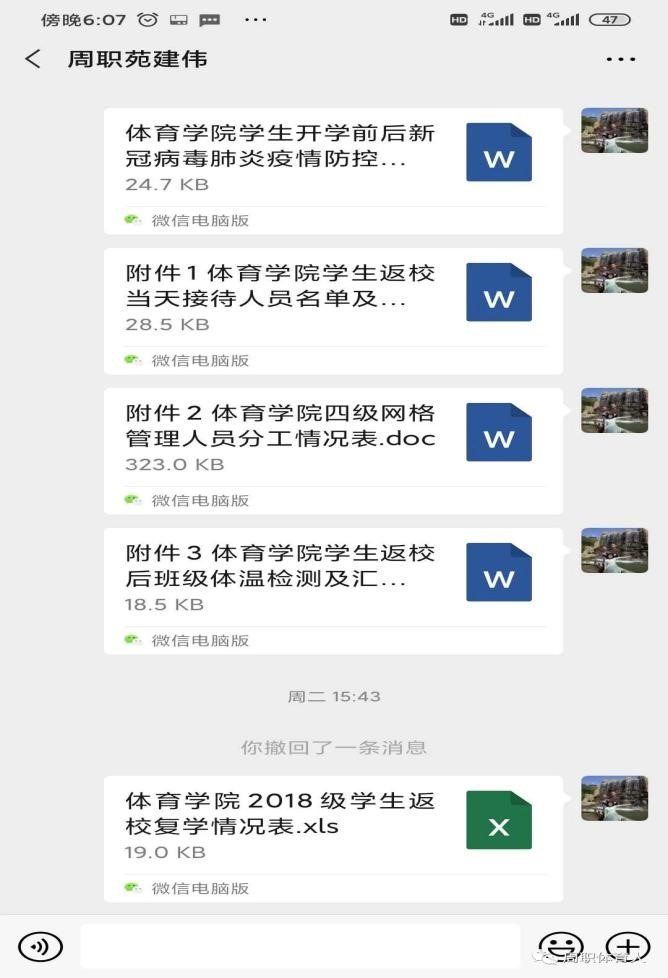This screenshot has height=978, width=668.
Task: View sender avatar beside the xls file
Action: pos(614,798)
